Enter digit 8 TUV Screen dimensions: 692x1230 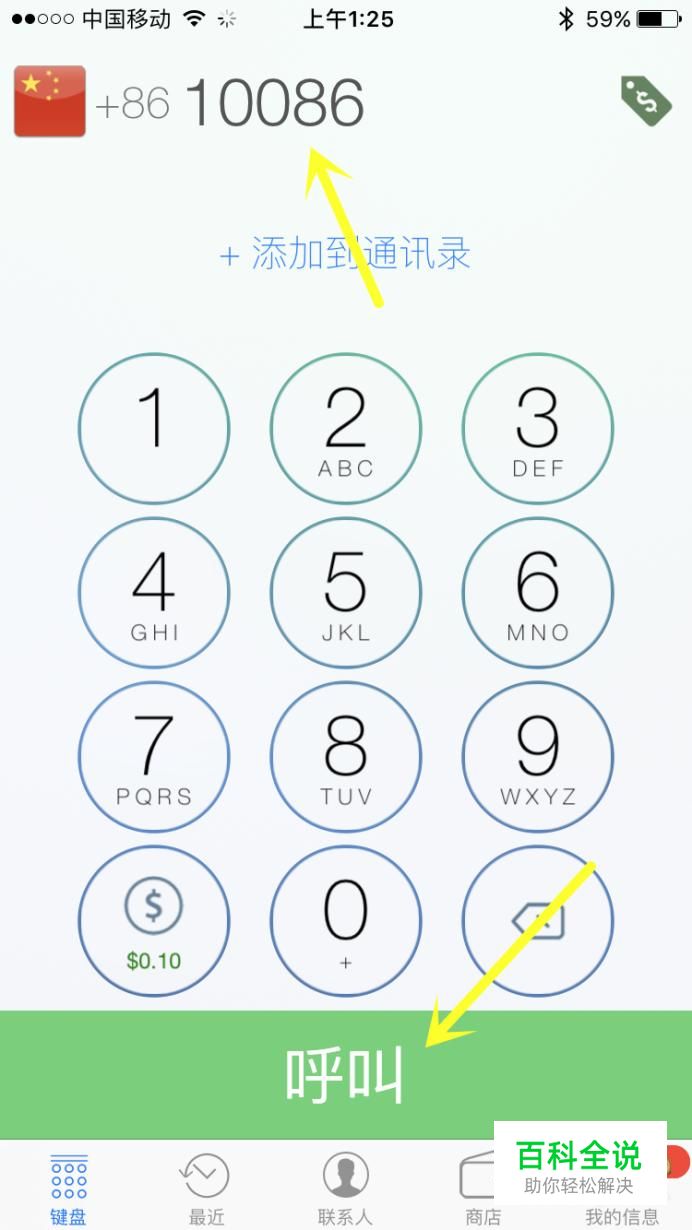click(346, 757)
